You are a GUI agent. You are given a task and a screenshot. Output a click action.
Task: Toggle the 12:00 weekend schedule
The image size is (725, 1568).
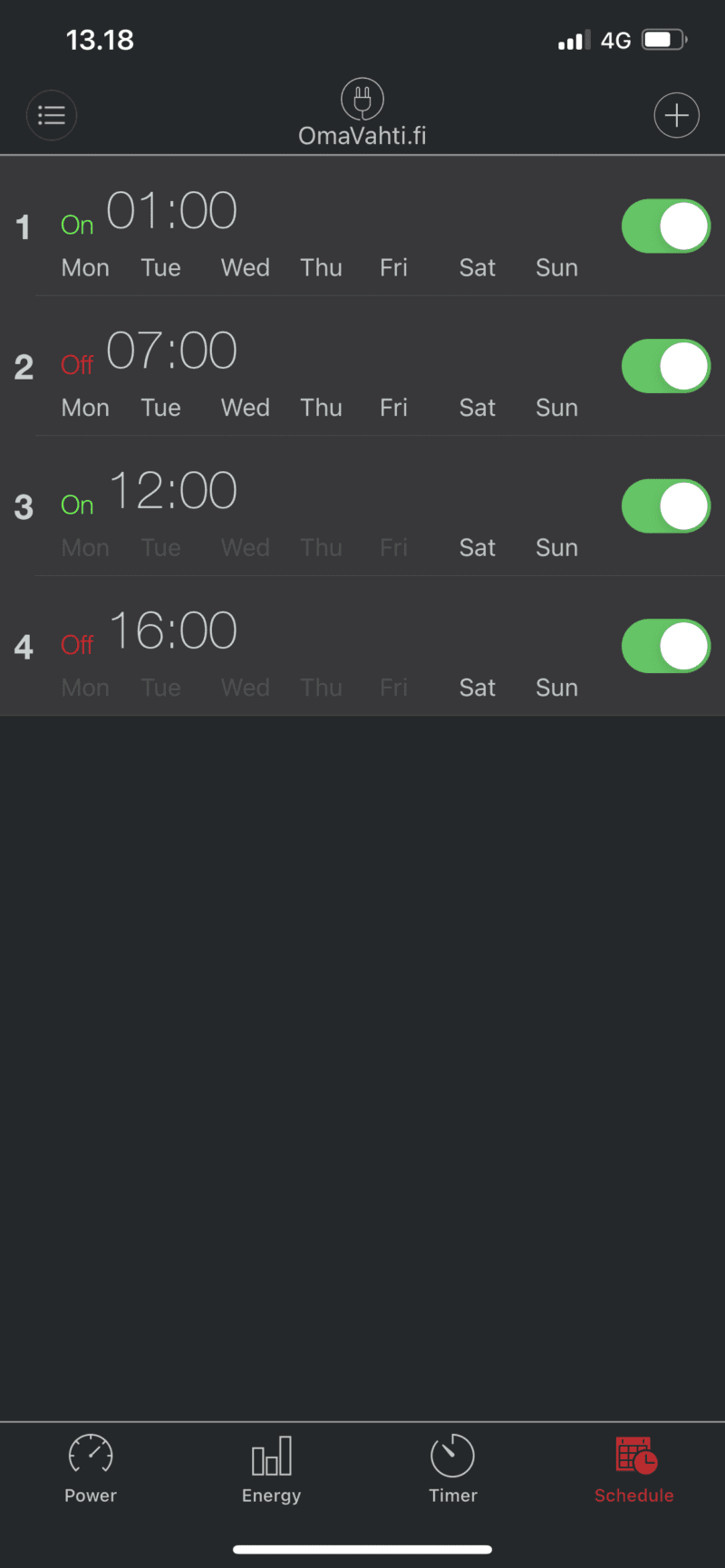(665, 506)
